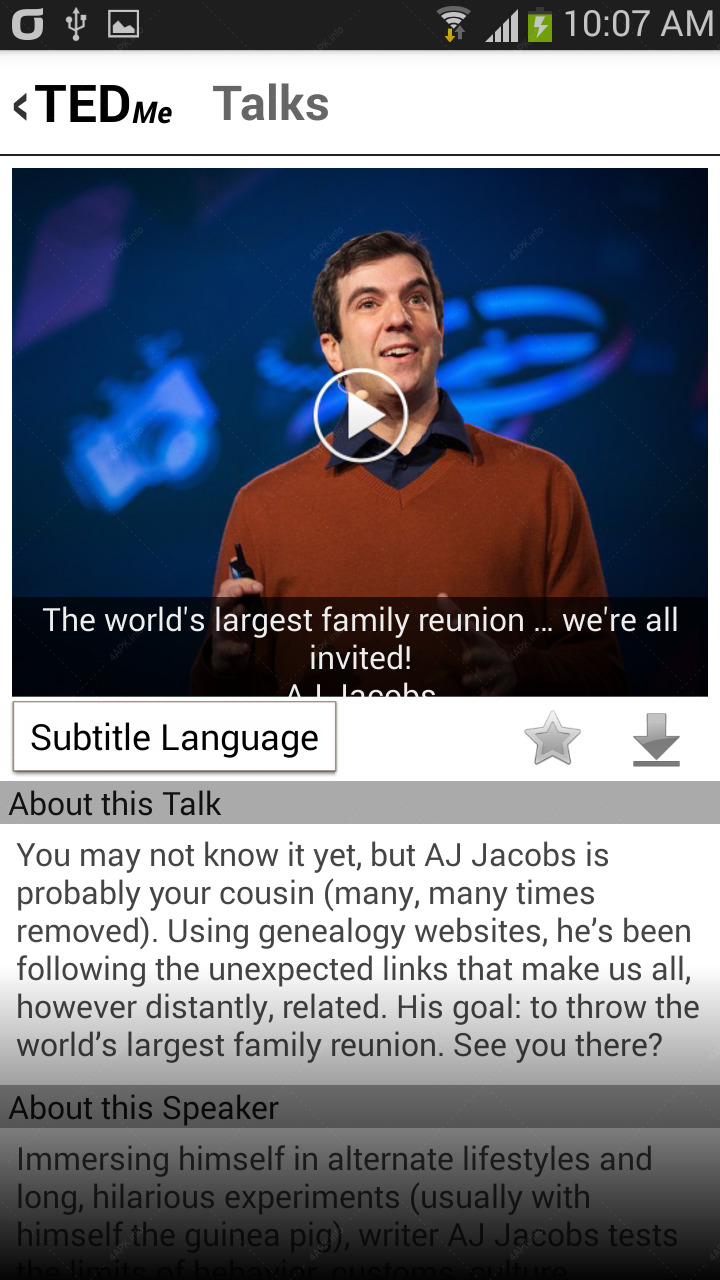Open the Subtitle Language selector
Screen dimensions: 720x1280
pyautogui.click(x=174, y=737)
